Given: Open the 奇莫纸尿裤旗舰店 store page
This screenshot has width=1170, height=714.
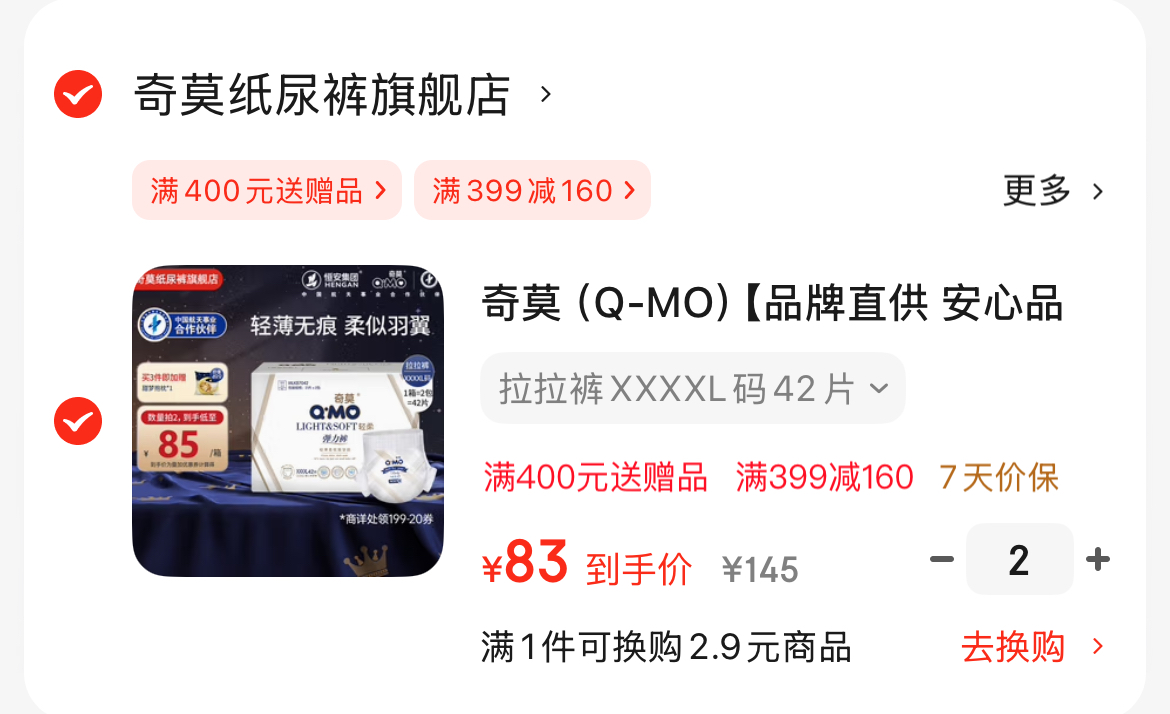Looking at the screenshot, I should click(x=322, y=96).
